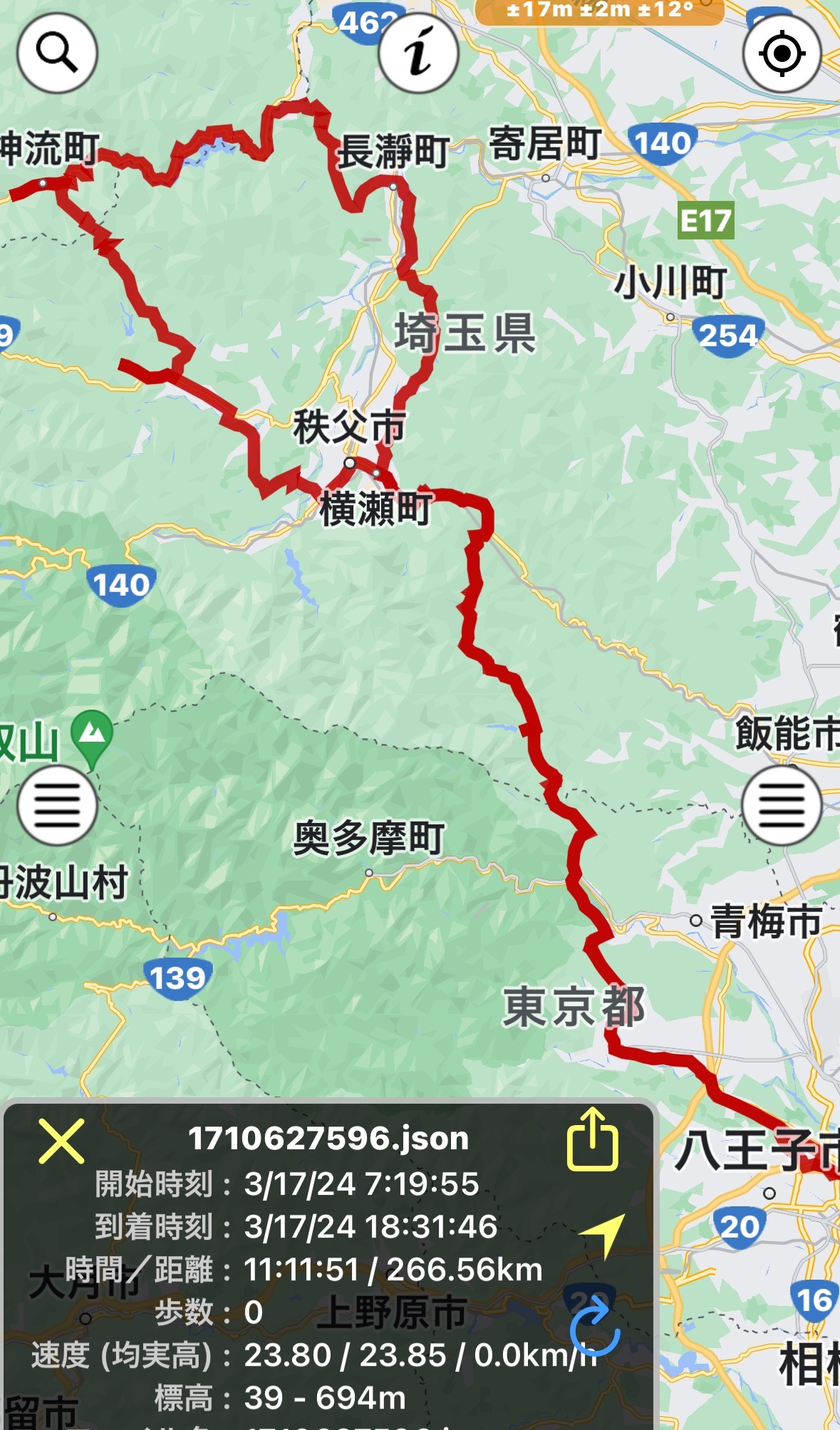
Task: Share the 1710627596.json track file
Action: (592, 1139)
